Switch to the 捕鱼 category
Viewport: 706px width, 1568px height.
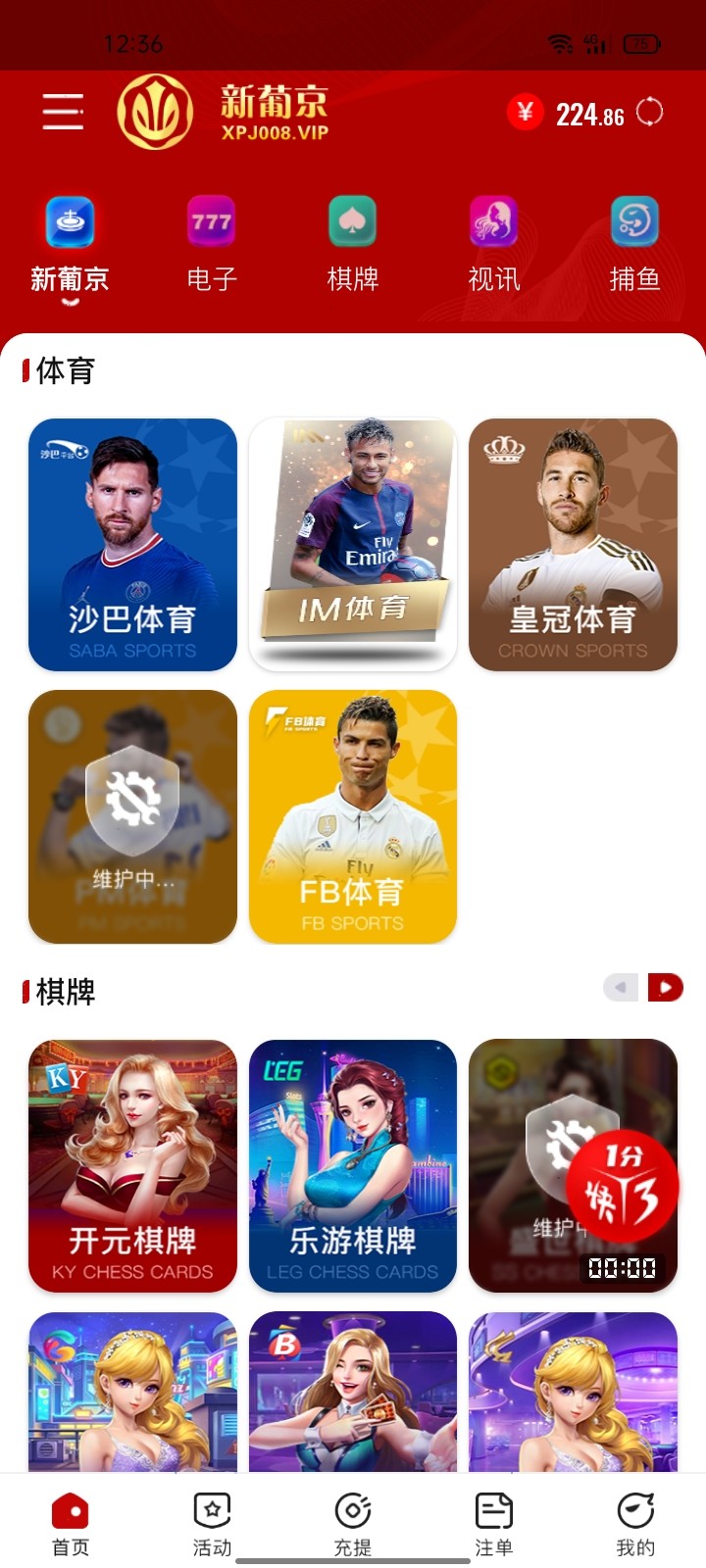click(x=634, y=245)
